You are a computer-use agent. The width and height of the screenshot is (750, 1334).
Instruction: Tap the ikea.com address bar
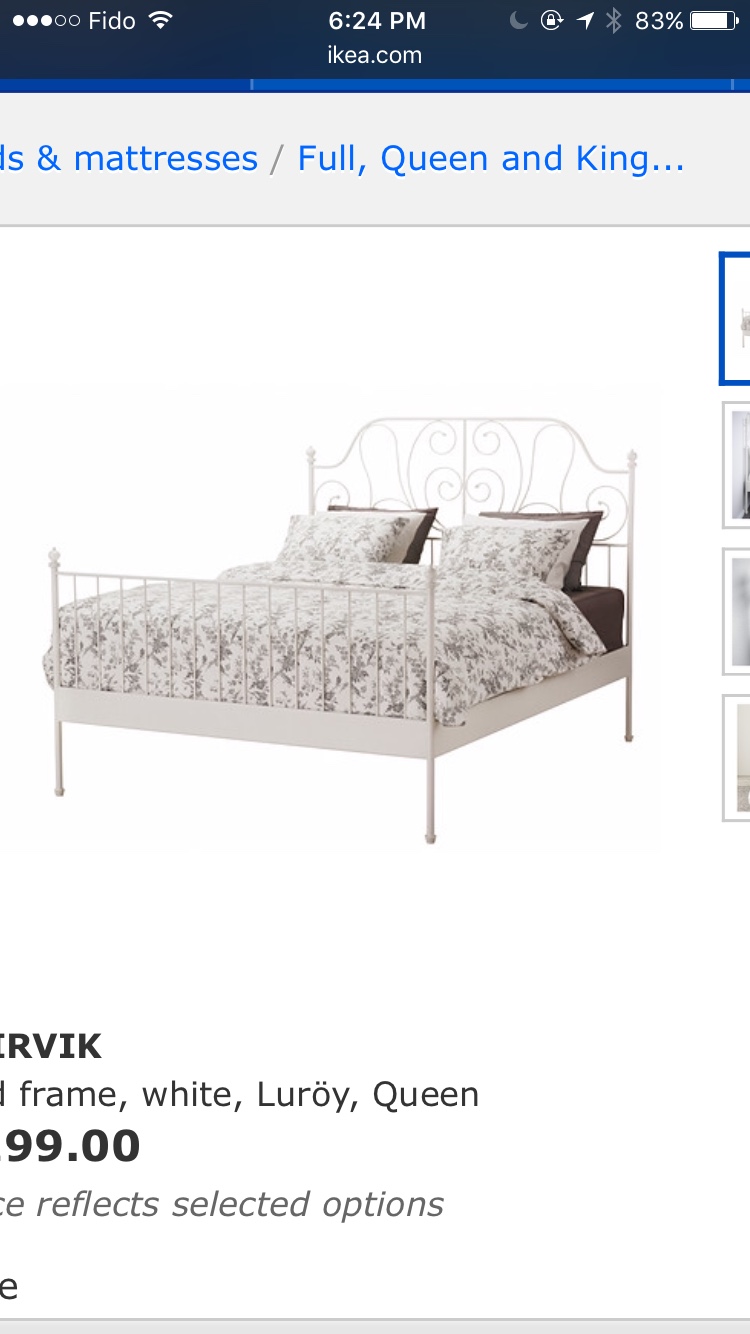pos(375,55)
